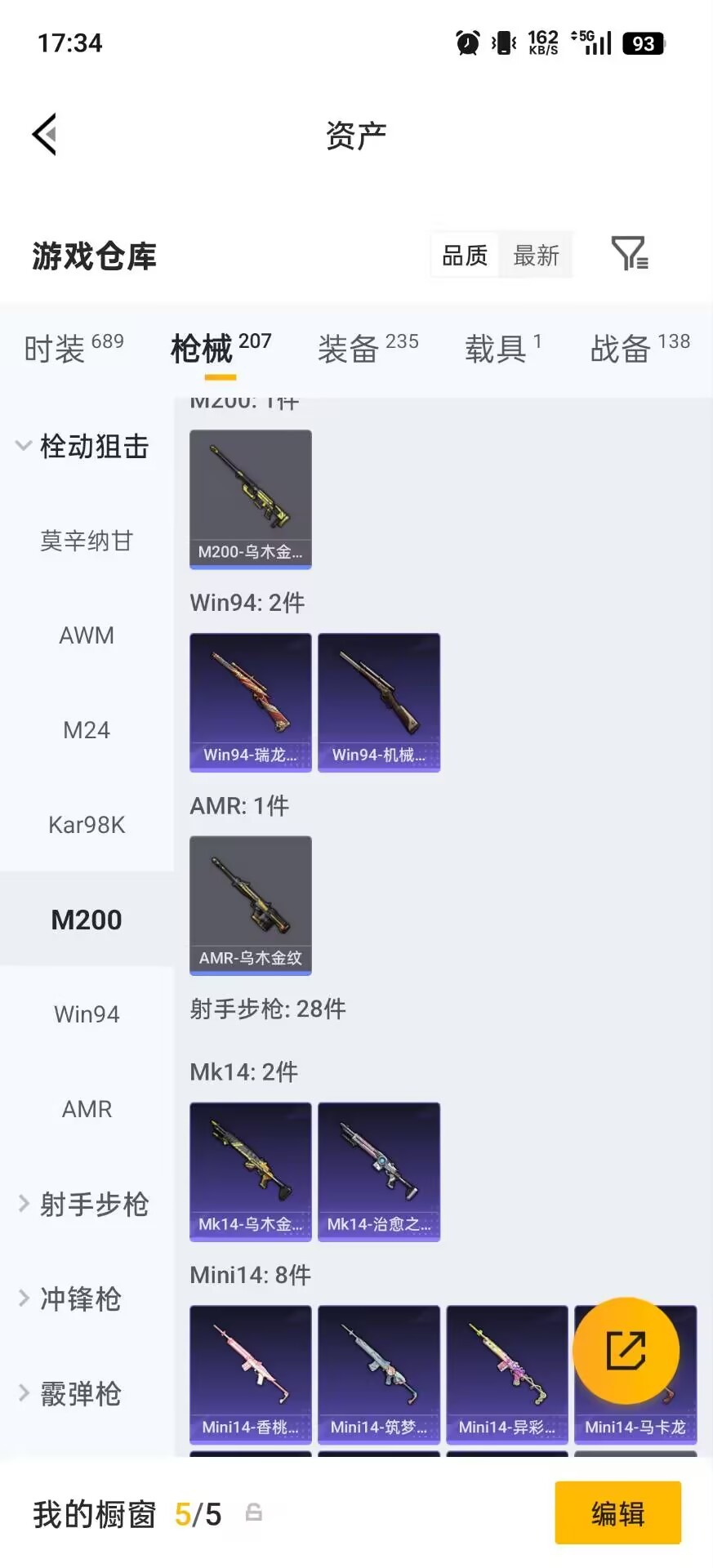713x1568 pixels.
Task: Open the filter icon beside 最新
Action: [628, 255]
